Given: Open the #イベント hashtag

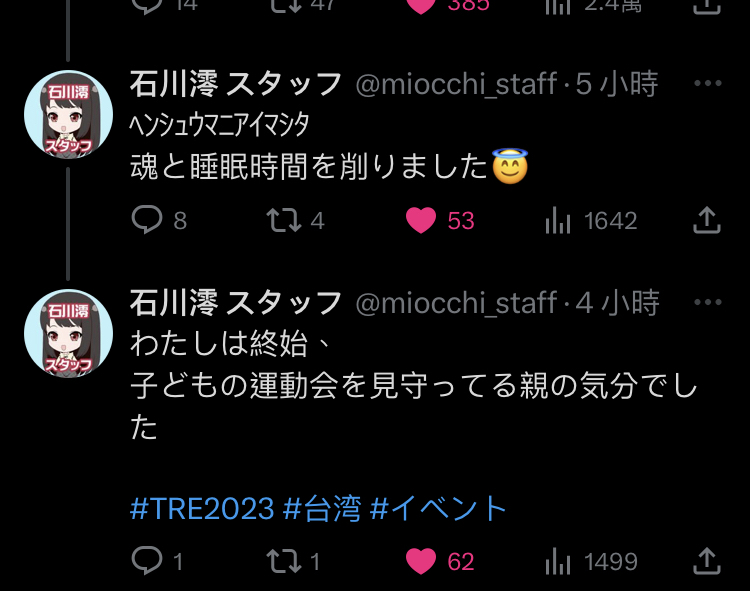Looking at the screenshot, I should click(439, 509).
